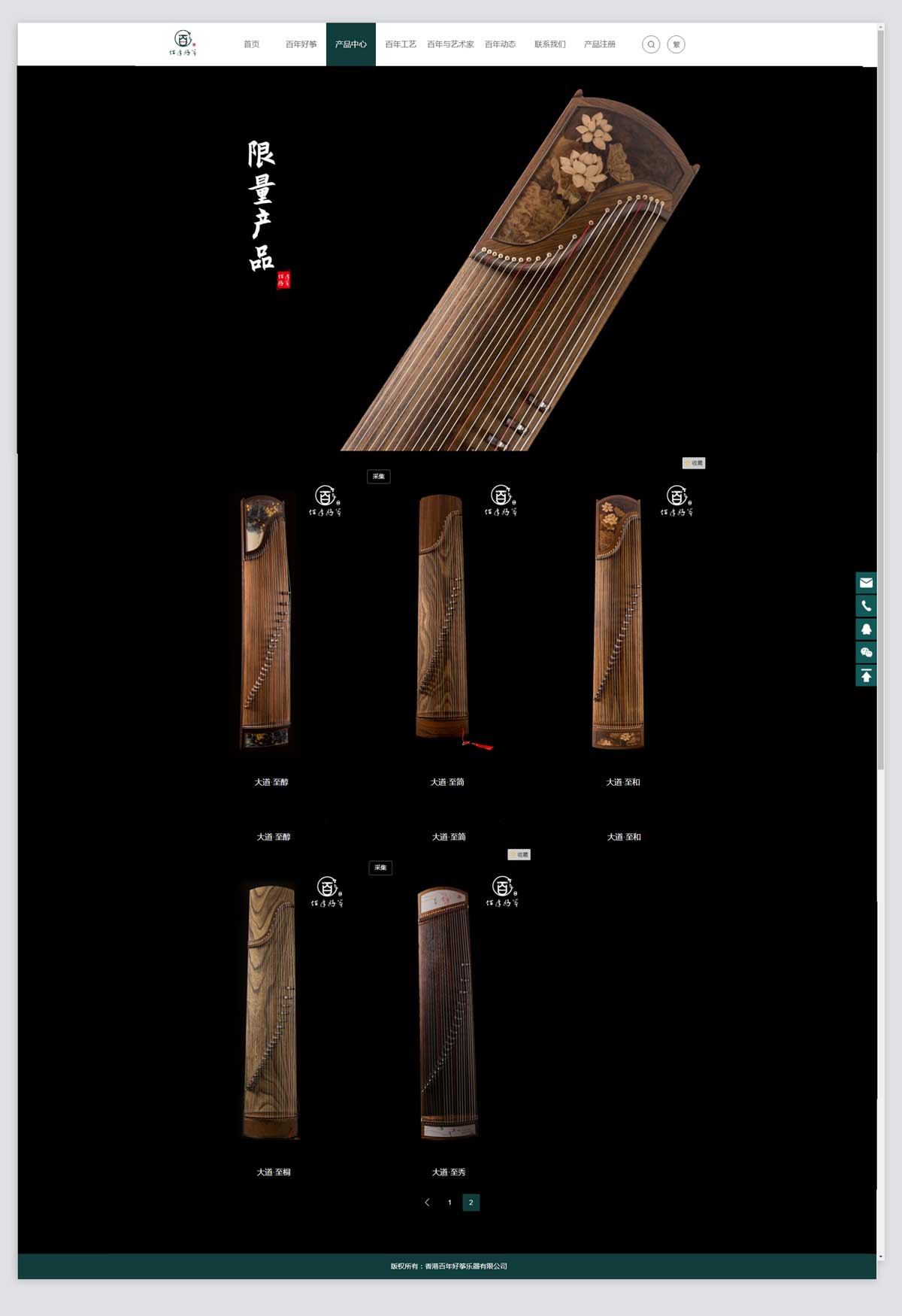The image size is (902, 1316).
Task: Open the WeChat icon in side toolbar
Action: [x=866, y=653]
